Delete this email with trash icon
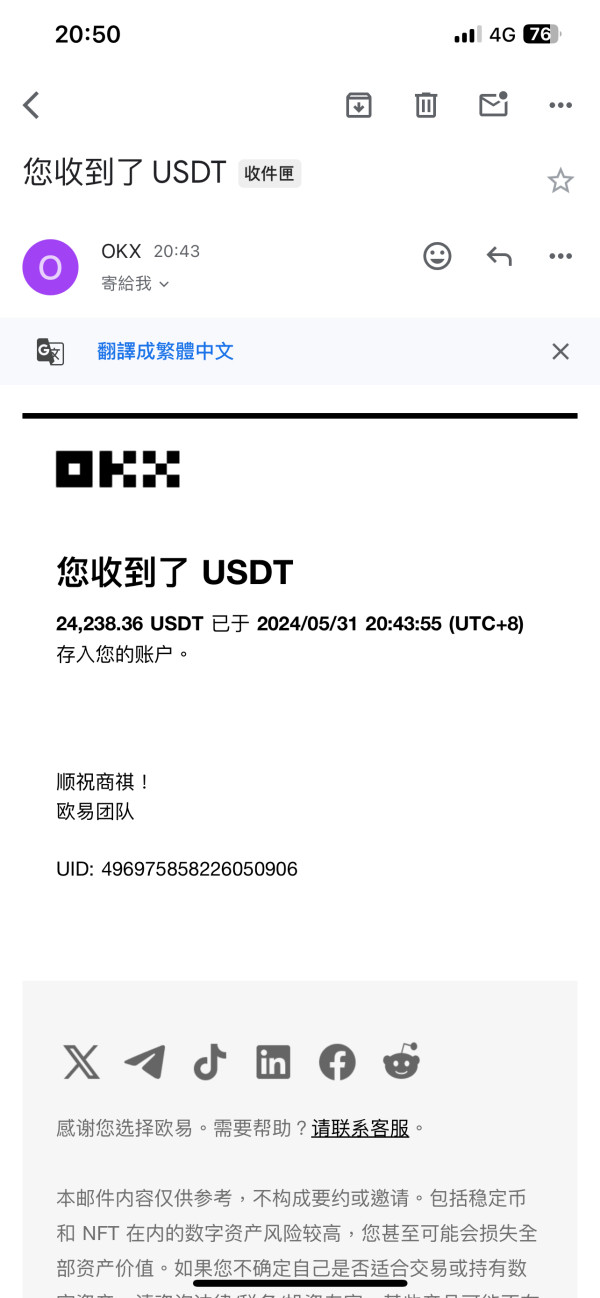This screenshot has width=600, height=1298. tap(426, 104)
